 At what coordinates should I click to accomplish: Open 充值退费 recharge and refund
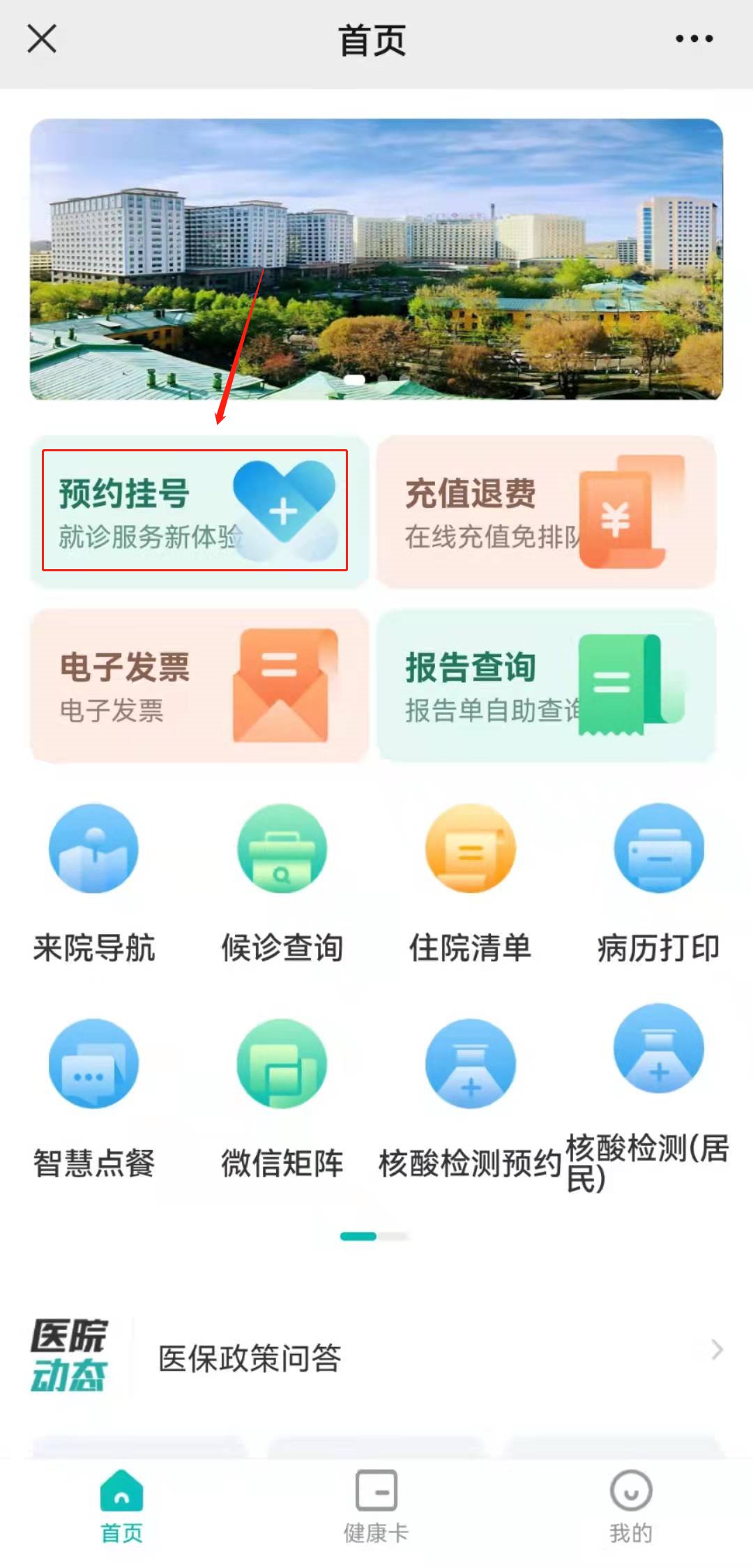(x=547, y=512)
